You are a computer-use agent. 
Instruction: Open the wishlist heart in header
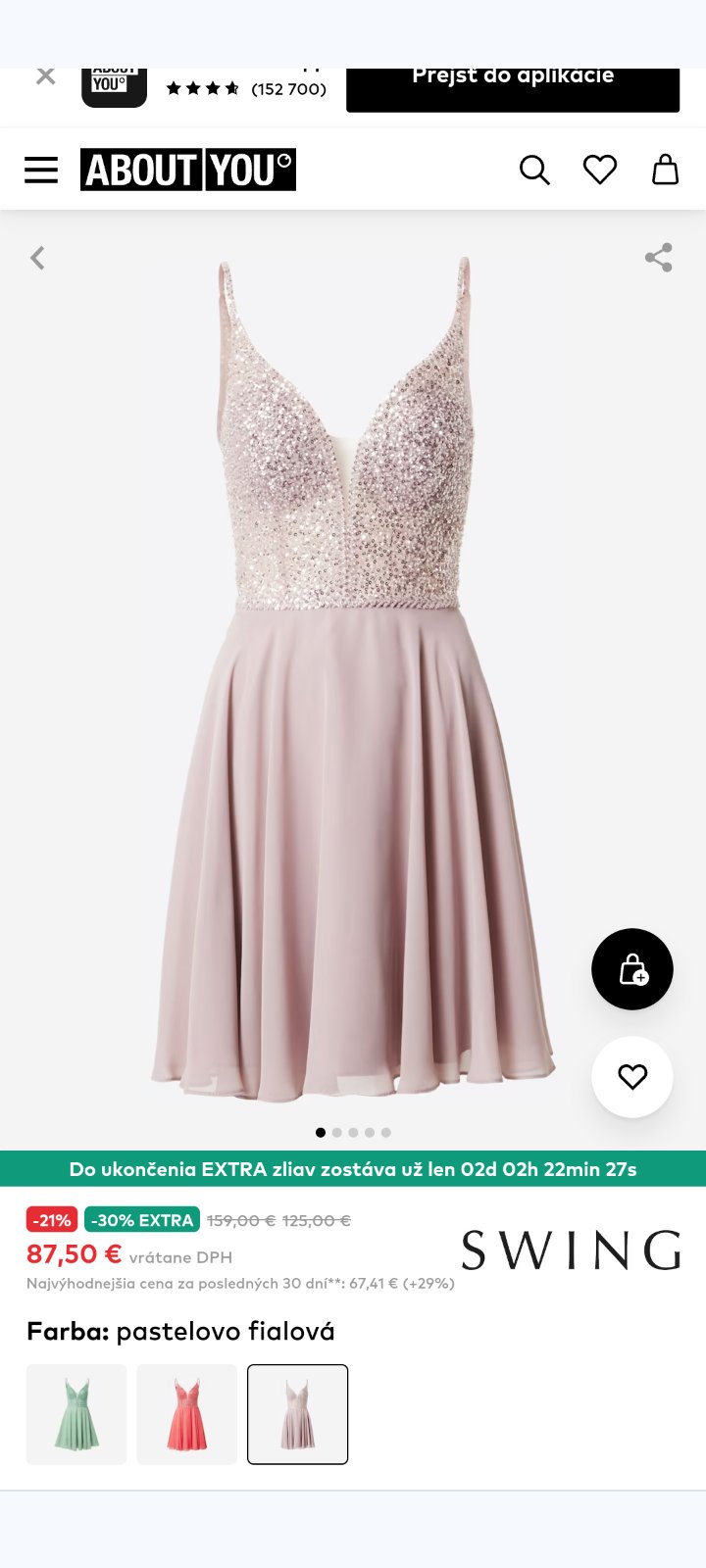click(600, 170)
